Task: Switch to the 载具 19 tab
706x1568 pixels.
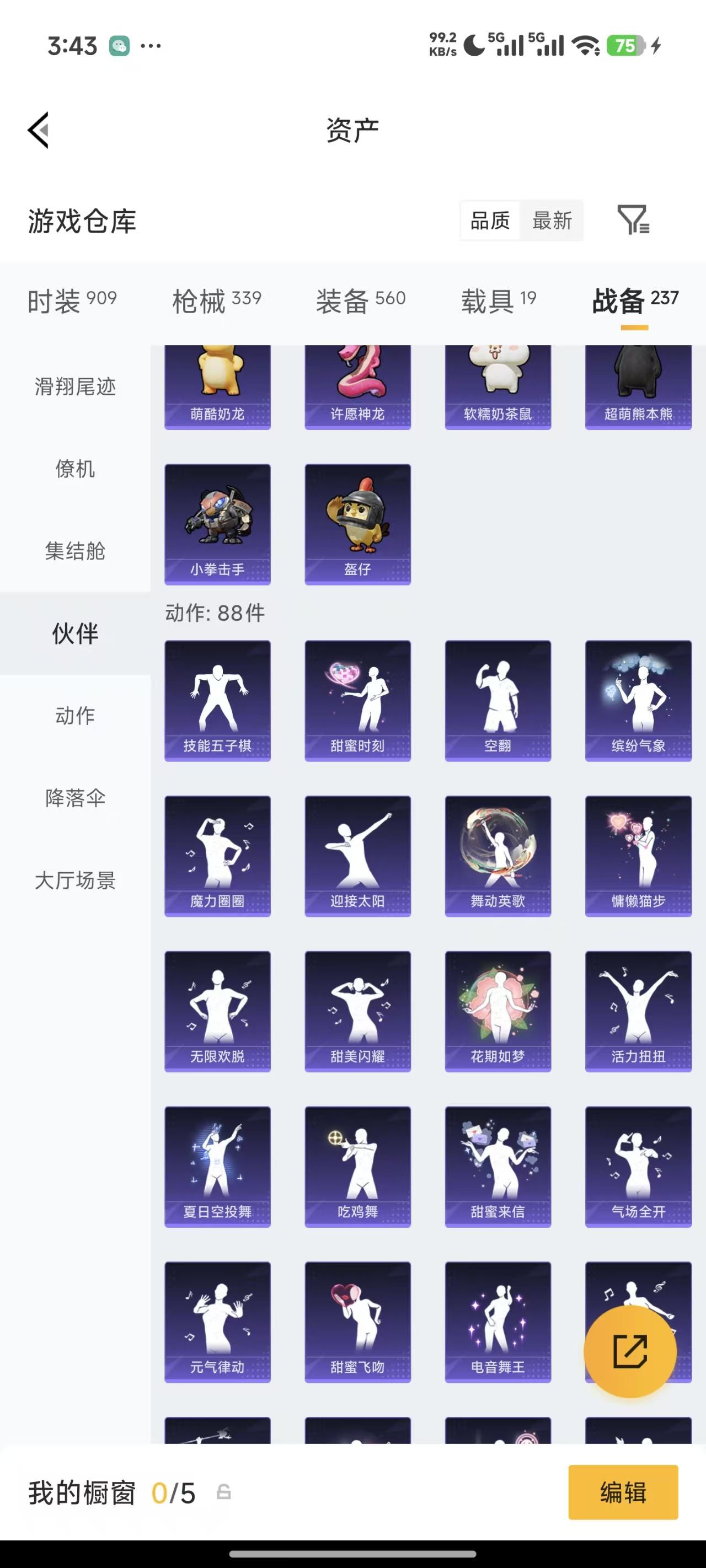Action: click(x=497, y=299)
